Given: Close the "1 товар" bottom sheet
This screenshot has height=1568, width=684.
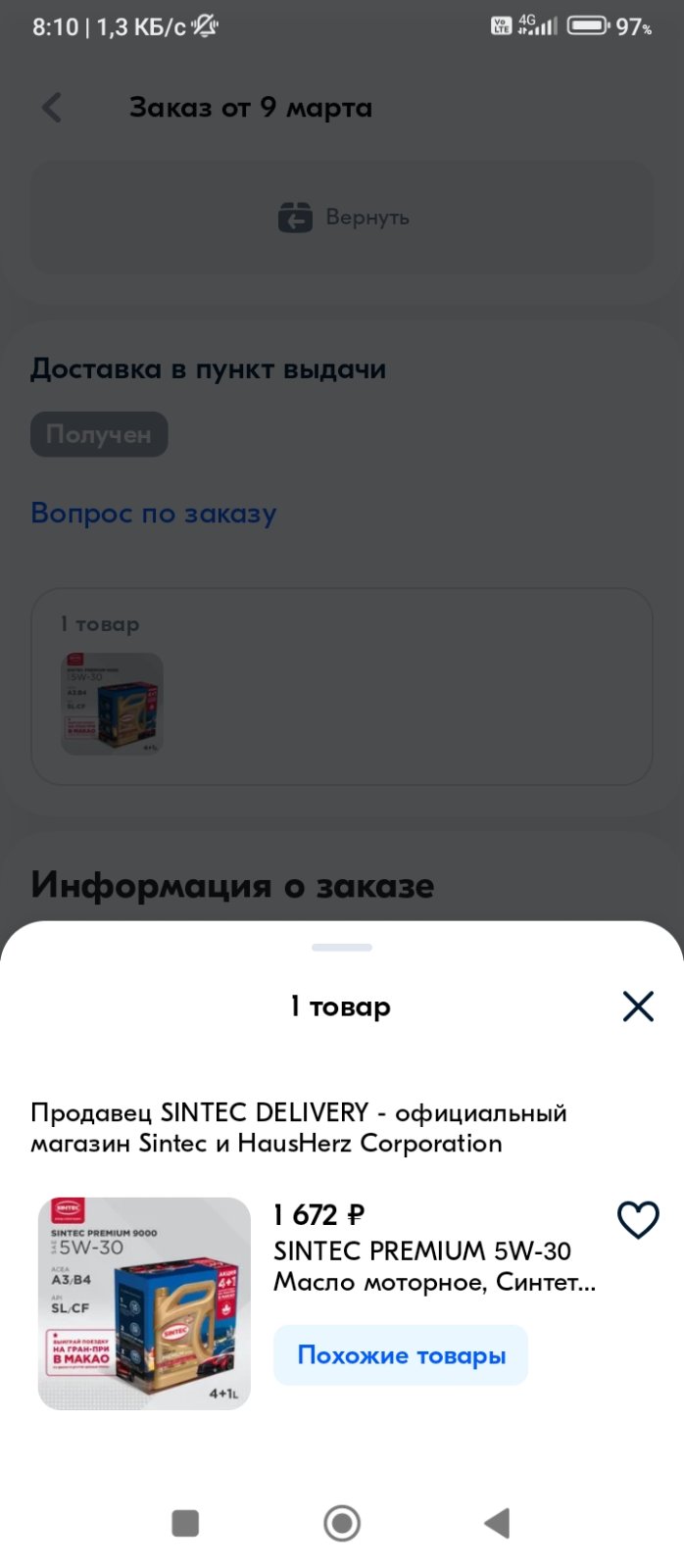Looking at the screenshot, I should pyautogui.click(x=638, y=1005).
